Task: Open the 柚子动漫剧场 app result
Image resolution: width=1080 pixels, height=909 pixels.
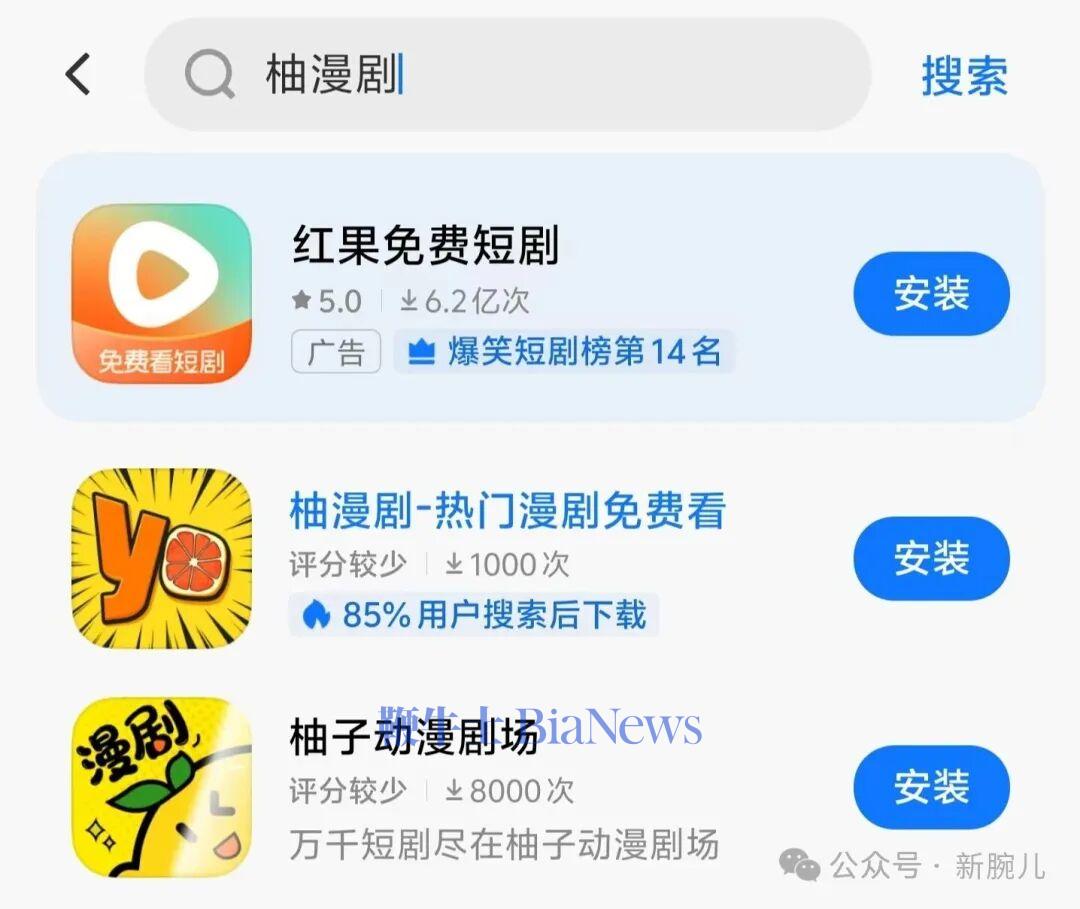Action: pyautogui.click(x=414, y=738)
